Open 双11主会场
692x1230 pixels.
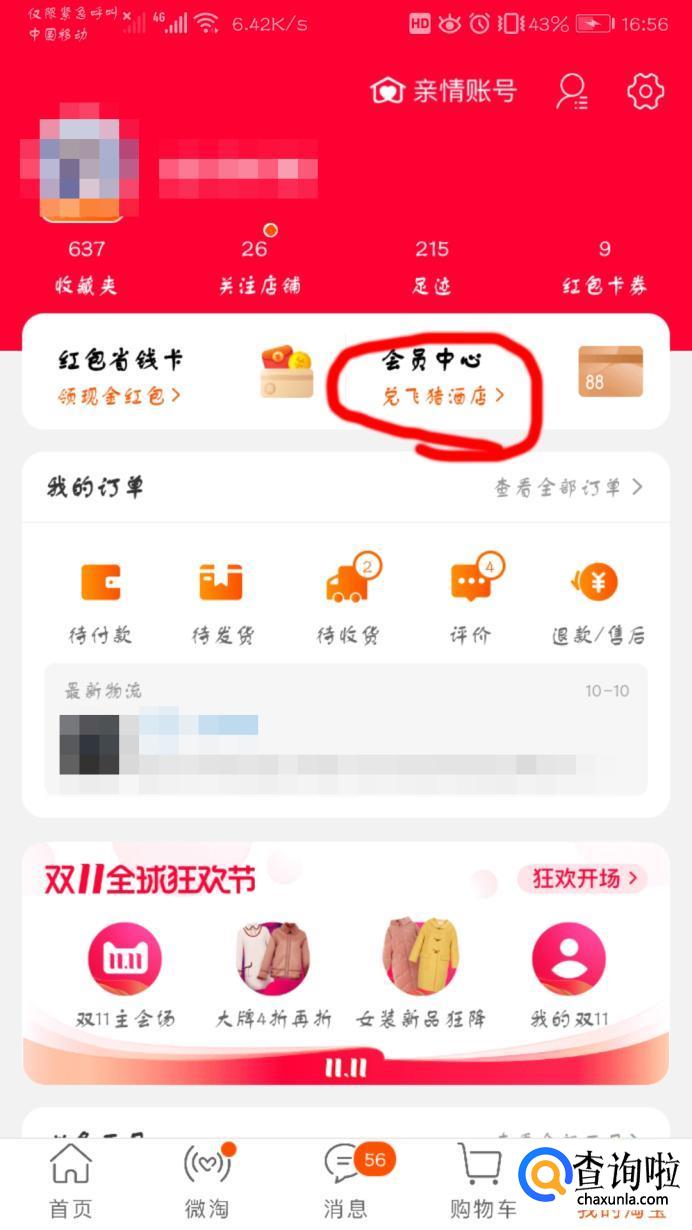coord(125,975)
